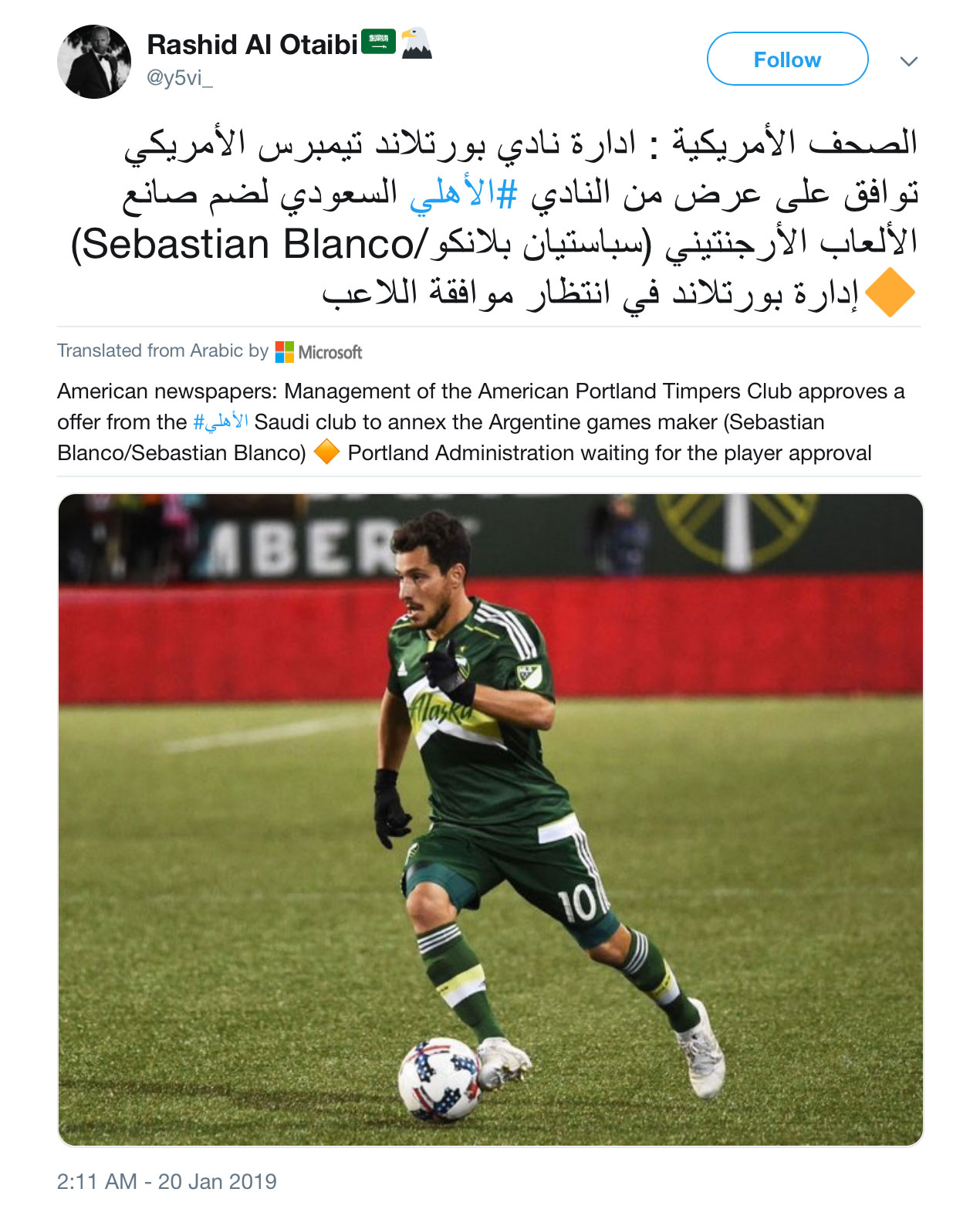The height and width of the screenshot is (1209, 980).
Task: Enlarge the soccer player photo
Action: (490, 819)
